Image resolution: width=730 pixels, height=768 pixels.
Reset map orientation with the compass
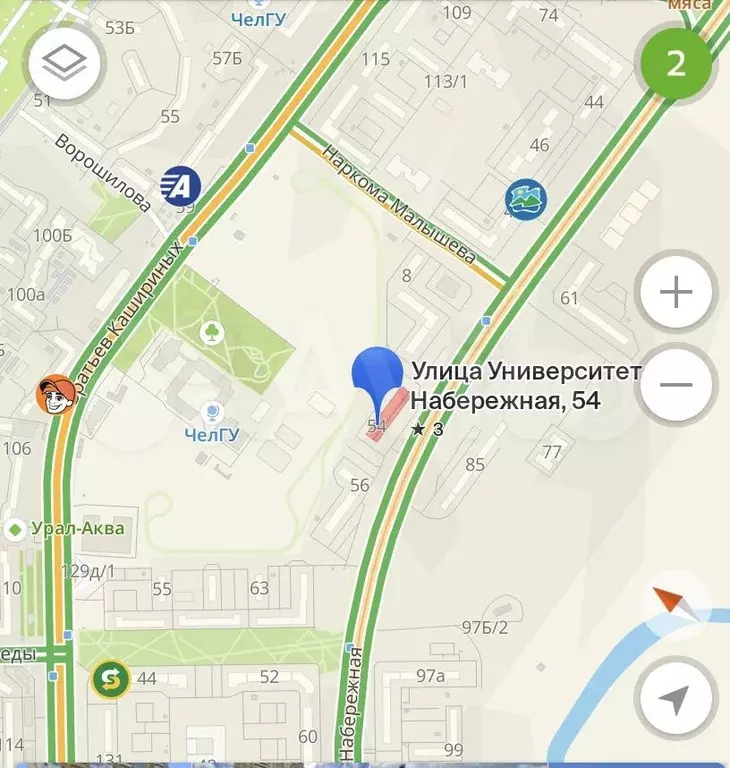pyautogui.click(x=672, y=602)
